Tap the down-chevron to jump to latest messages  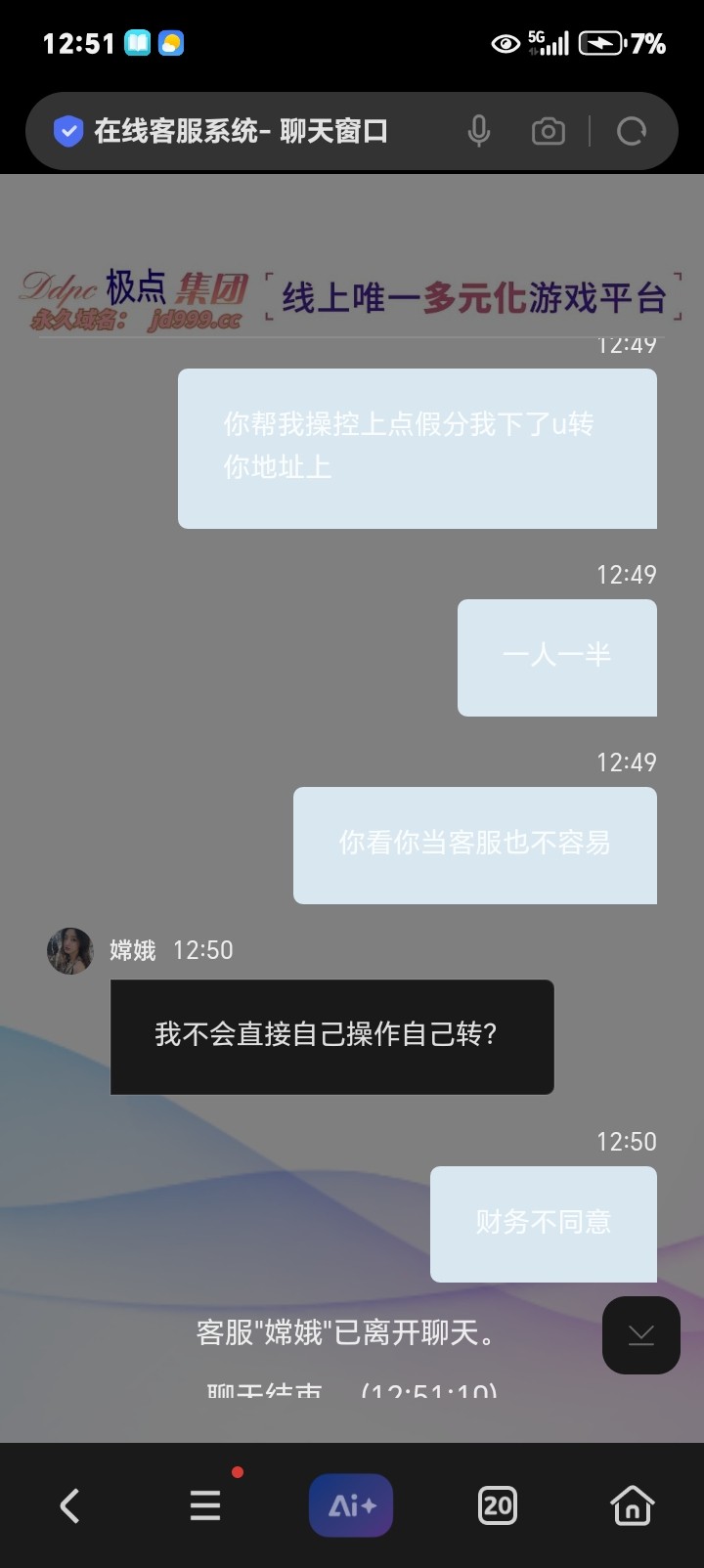click(x=639, y=1336)
